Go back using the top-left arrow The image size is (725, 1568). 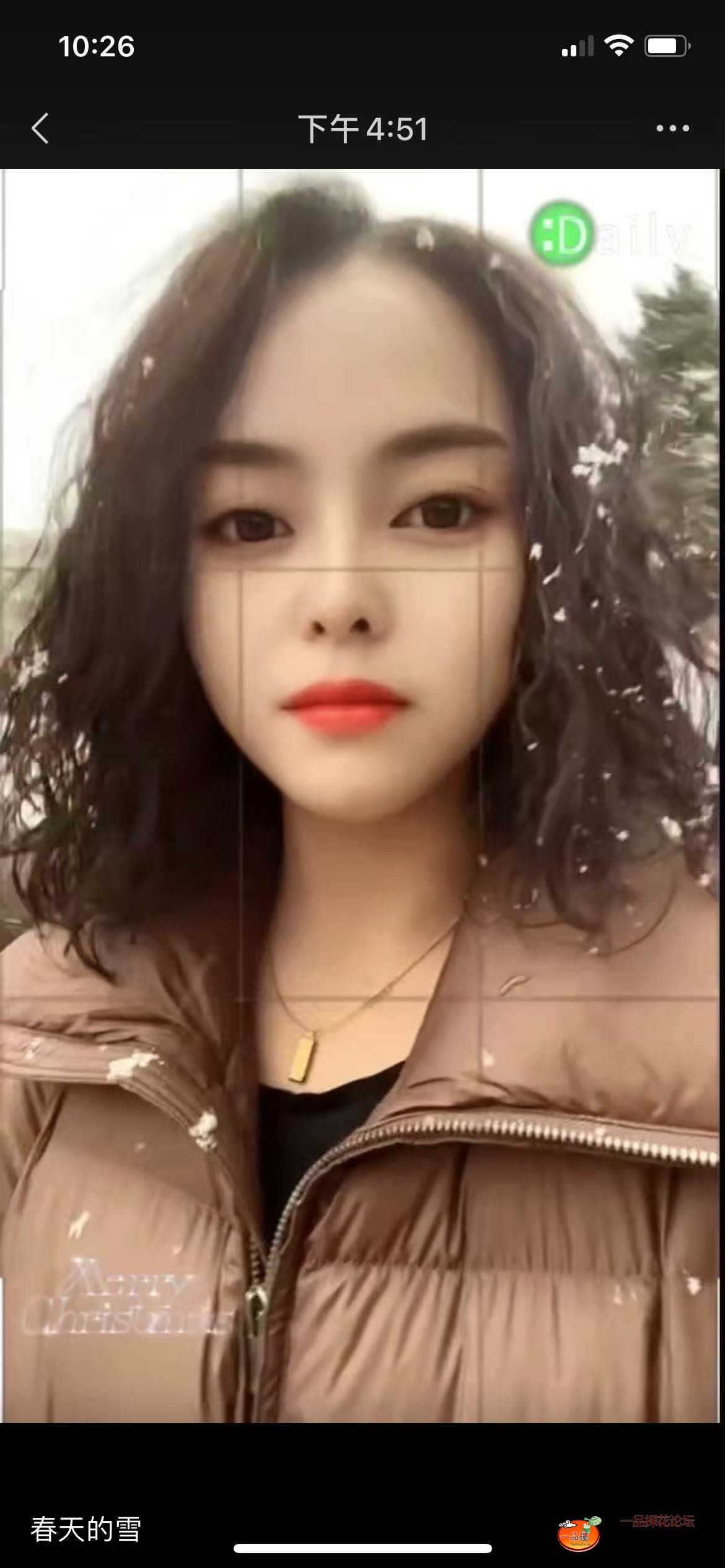coord(40,129)
